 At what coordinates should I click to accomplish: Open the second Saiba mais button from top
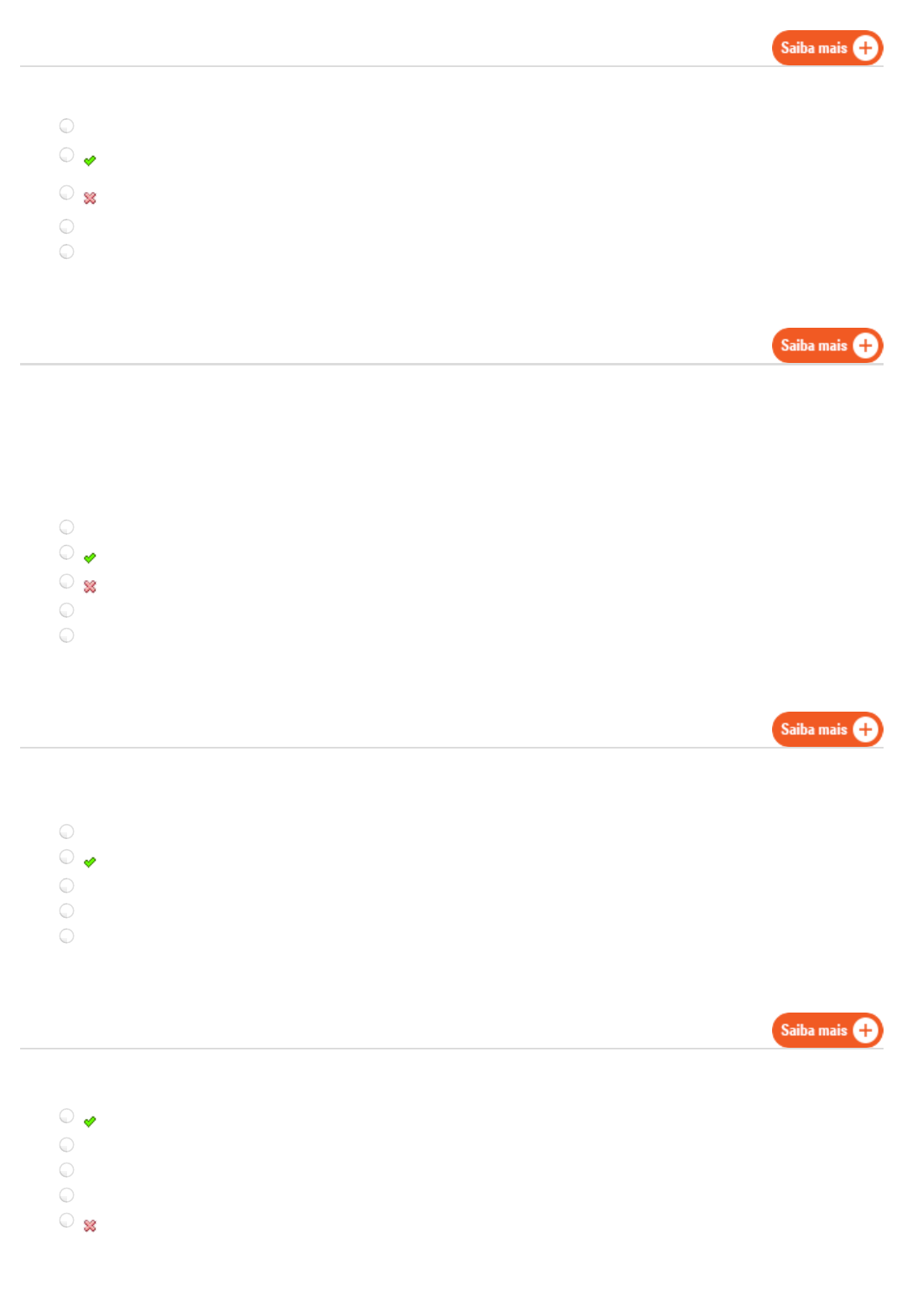(x=827, y=345)
